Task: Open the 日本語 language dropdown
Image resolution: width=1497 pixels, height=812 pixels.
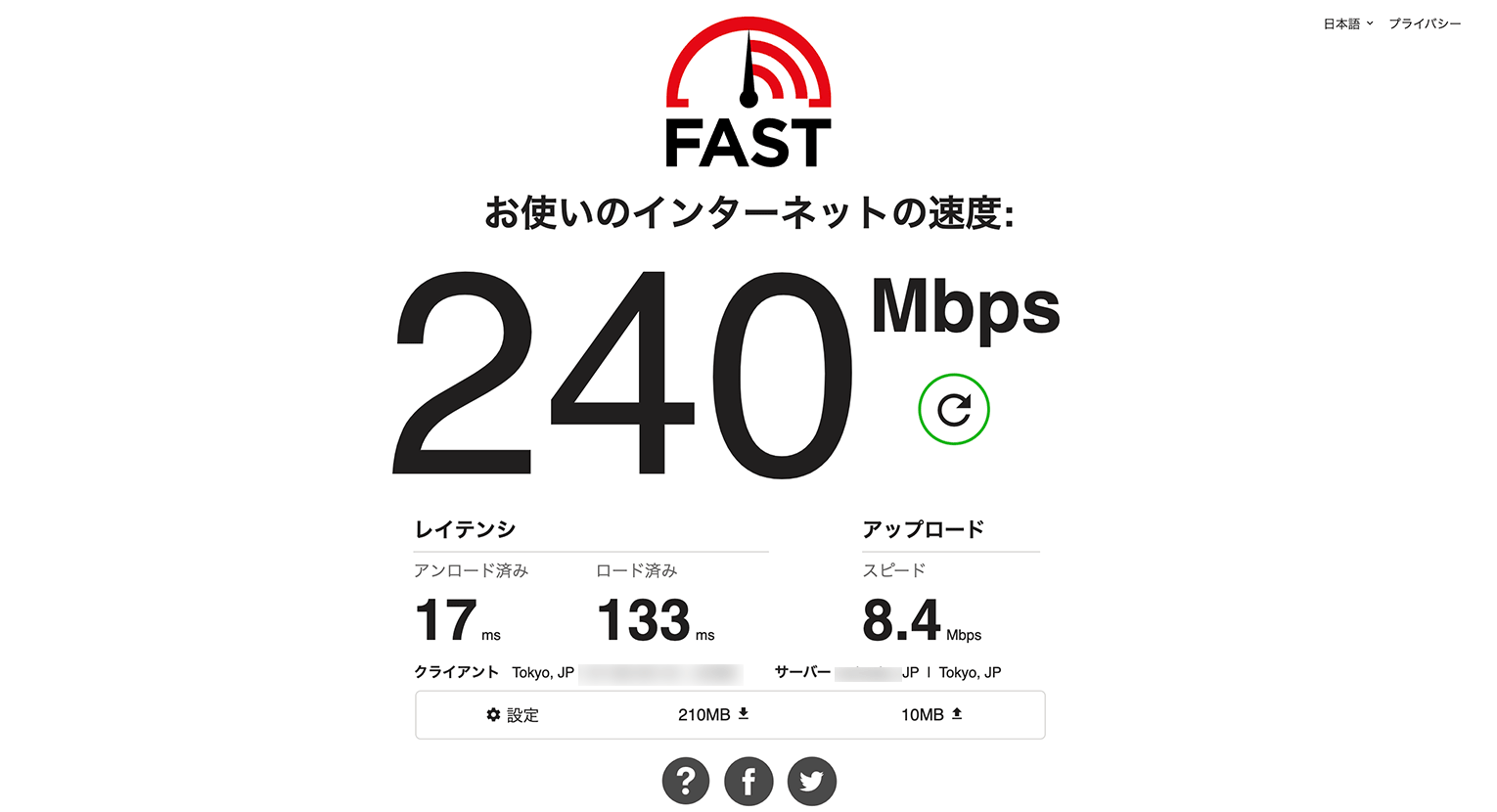Action: coord(1347,23)
